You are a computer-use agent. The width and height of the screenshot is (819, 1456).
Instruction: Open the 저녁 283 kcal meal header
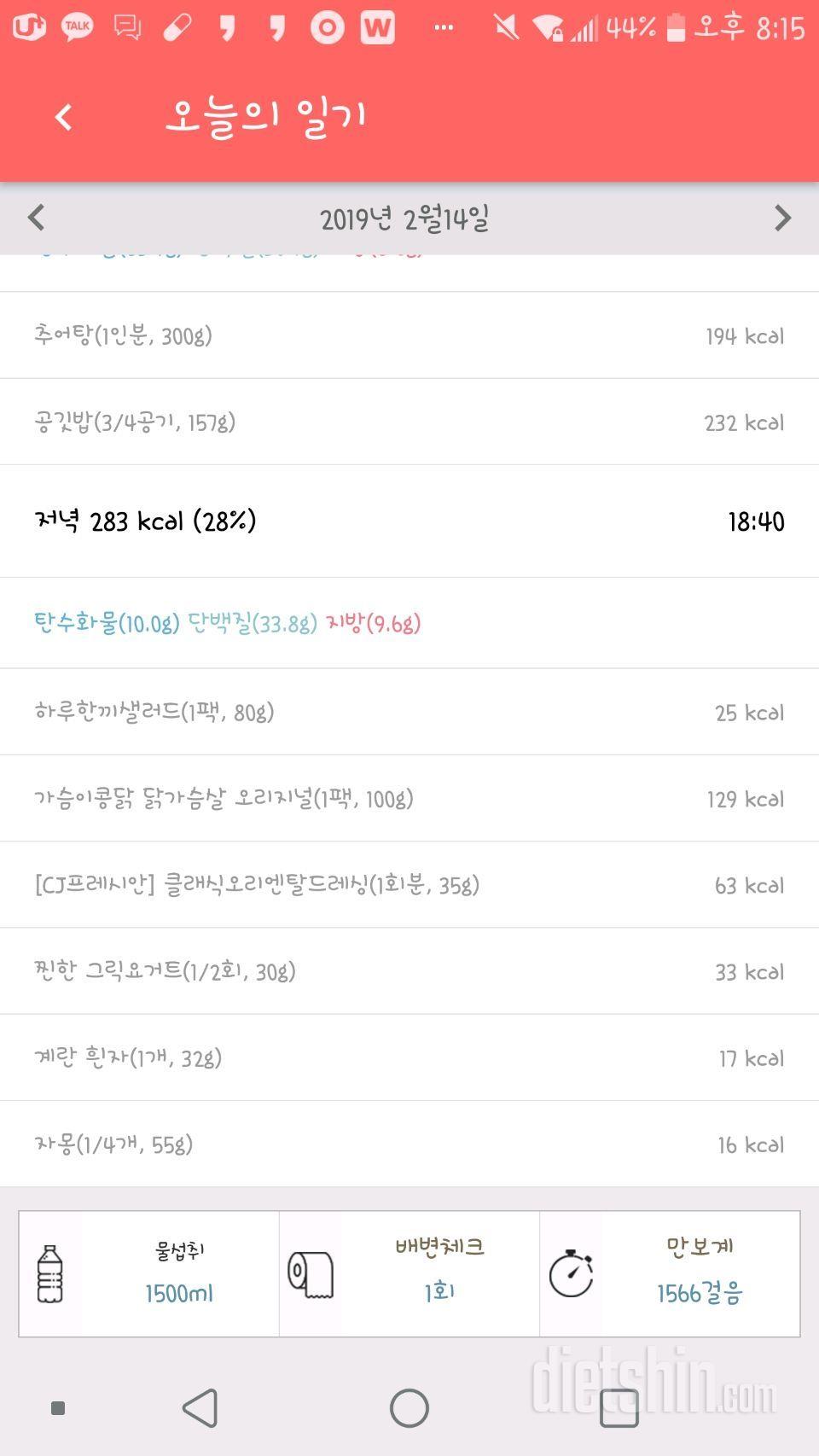pyautogui.click(x=409, y=521)
